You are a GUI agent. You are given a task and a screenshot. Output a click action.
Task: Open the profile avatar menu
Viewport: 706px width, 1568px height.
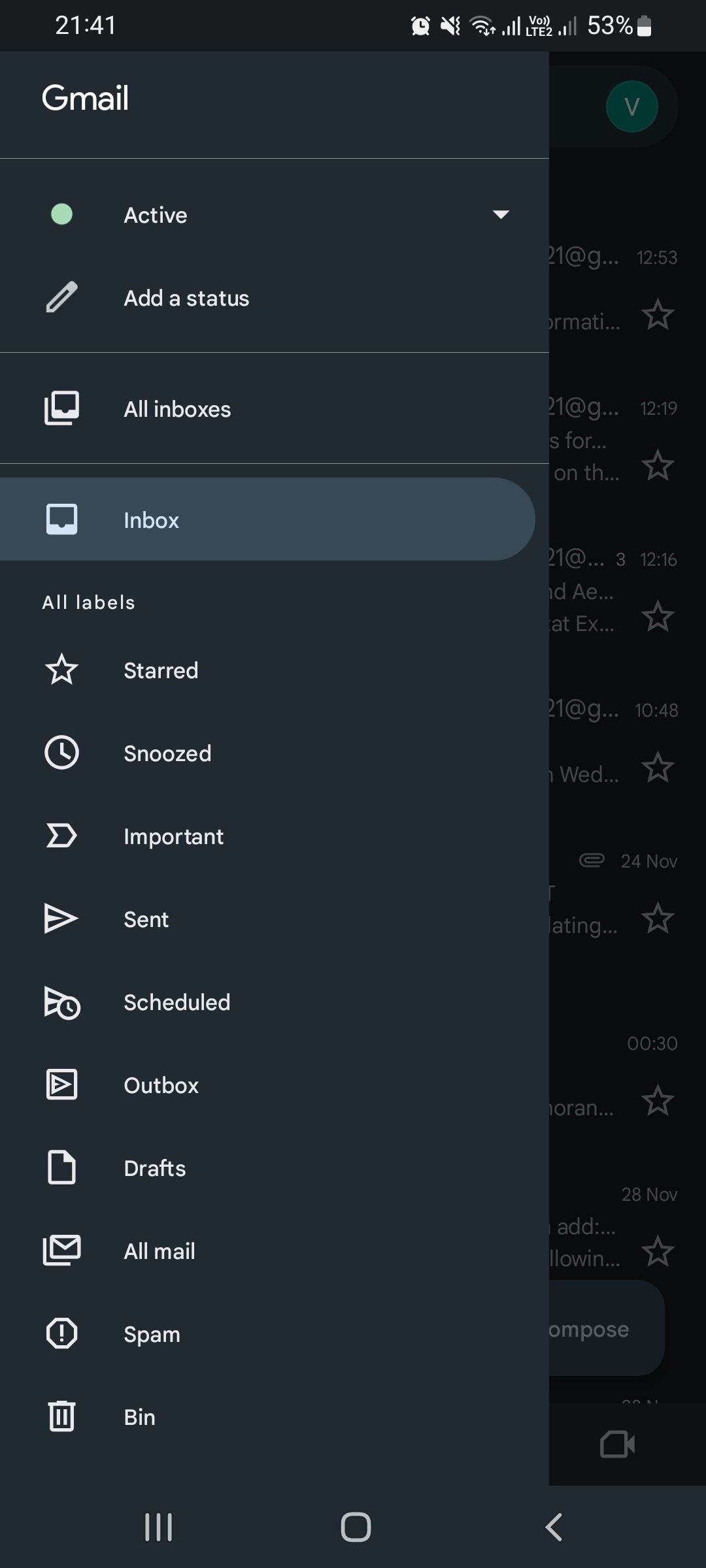pos(631,106)
